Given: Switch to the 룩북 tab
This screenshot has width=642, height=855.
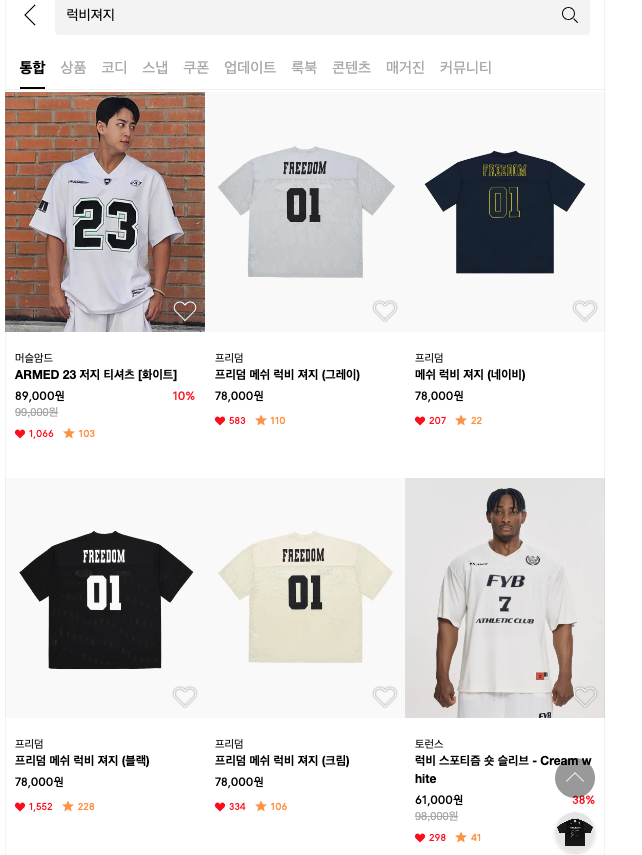Looking at the screenshot, I should [x=304, y=68].
